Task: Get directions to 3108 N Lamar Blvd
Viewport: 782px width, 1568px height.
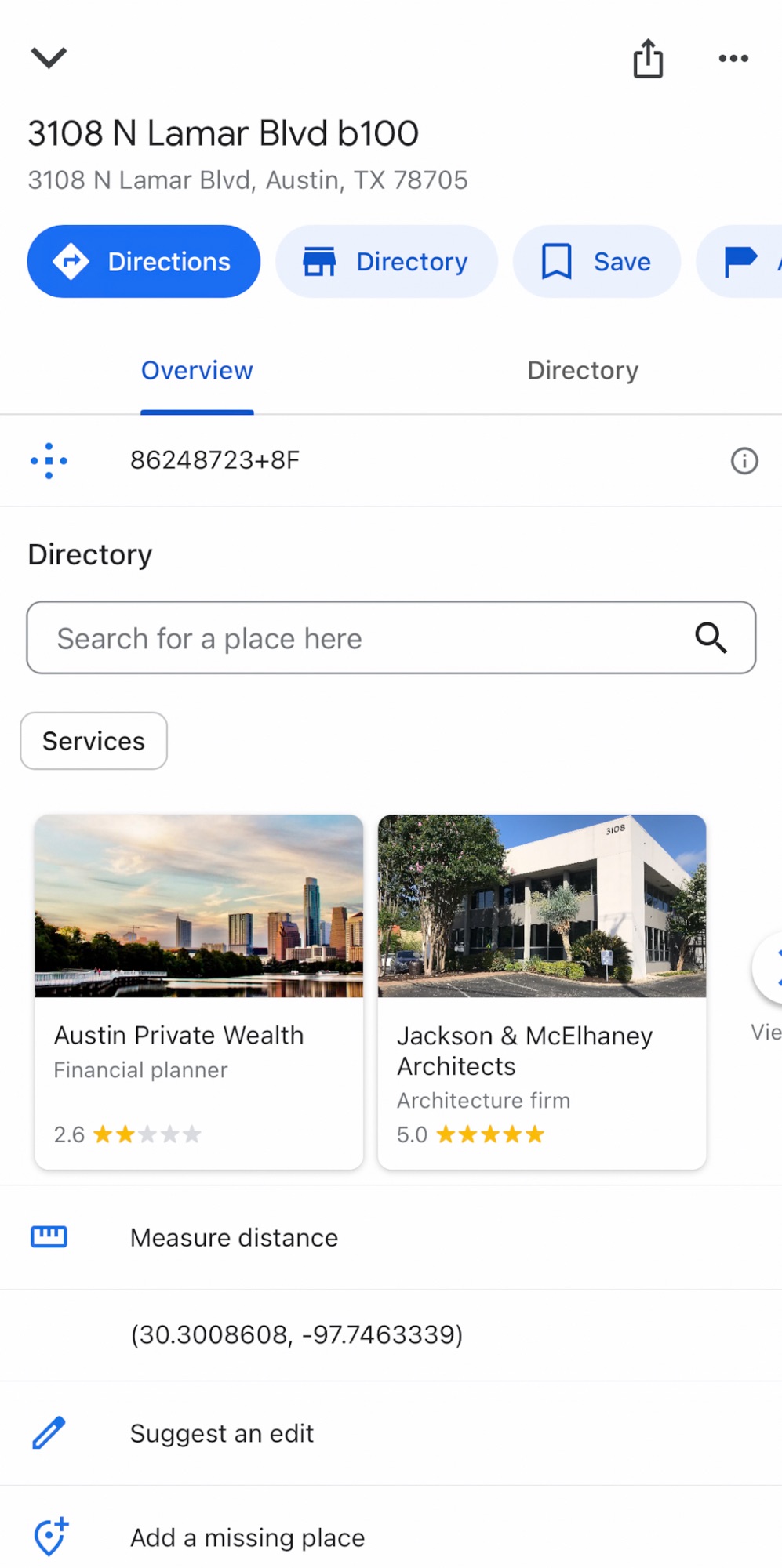Action: click(144, 262)
